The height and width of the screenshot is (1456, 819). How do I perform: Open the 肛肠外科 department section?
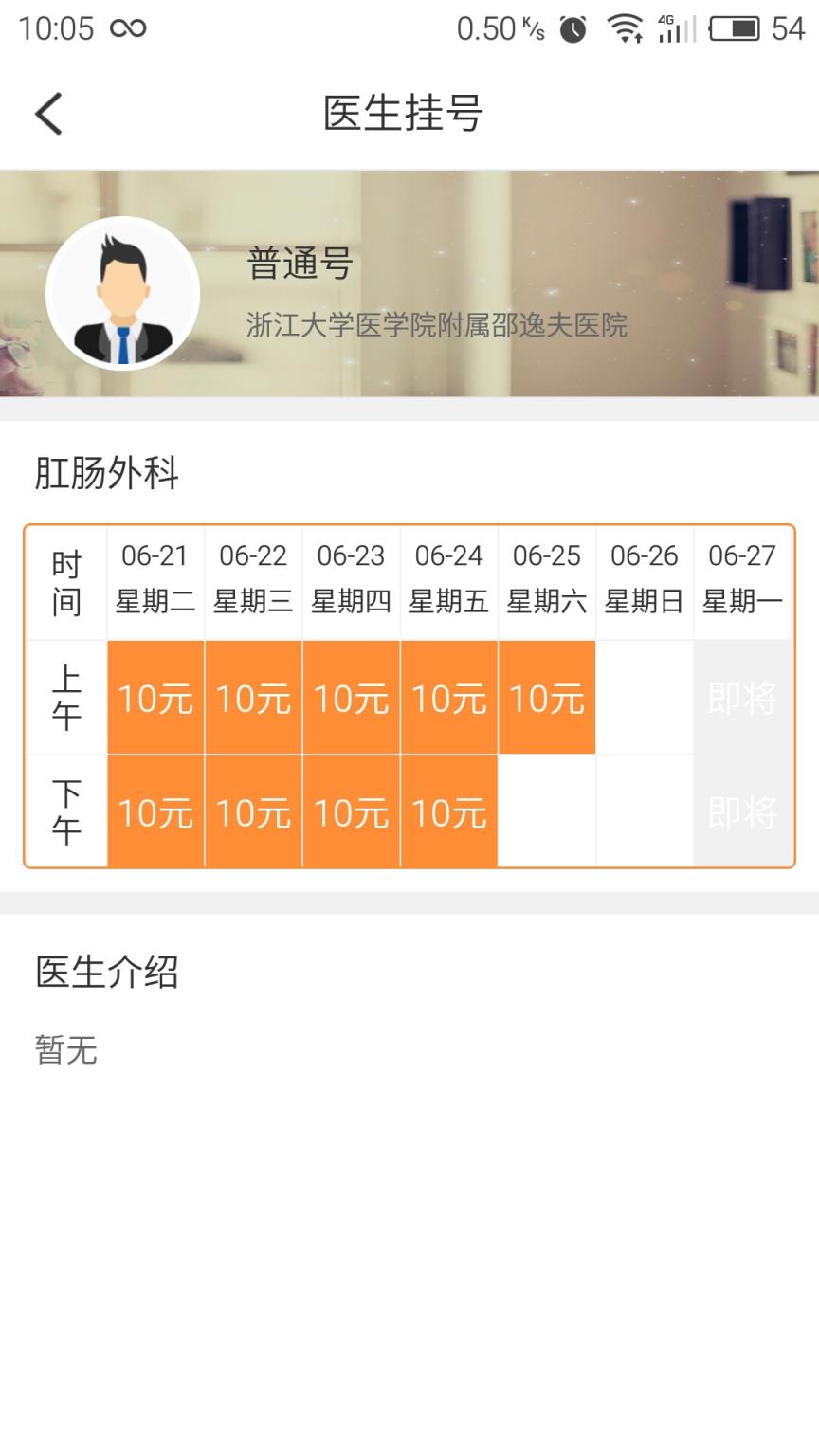click(104, 471)
